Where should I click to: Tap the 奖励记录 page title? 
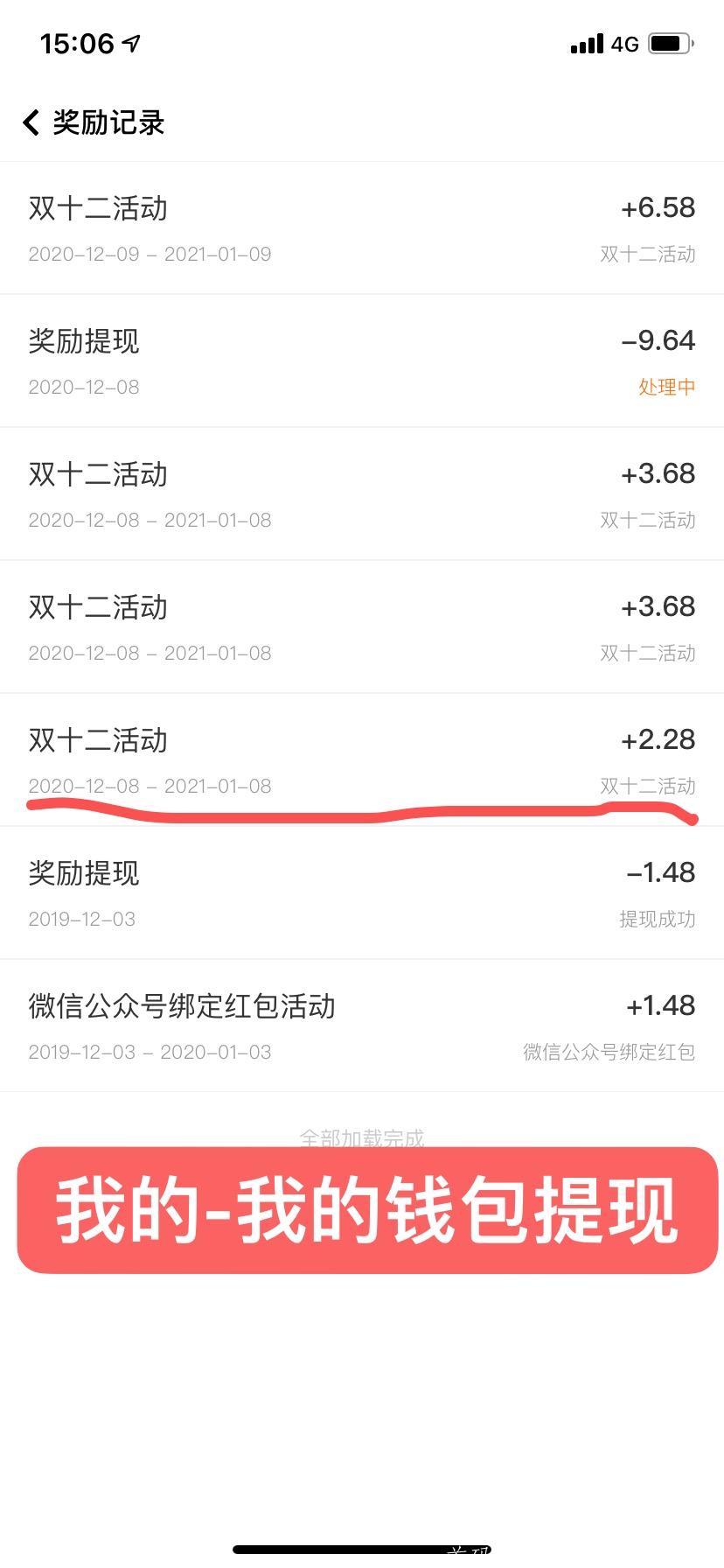pyautogui.click(x=107, y=122)
